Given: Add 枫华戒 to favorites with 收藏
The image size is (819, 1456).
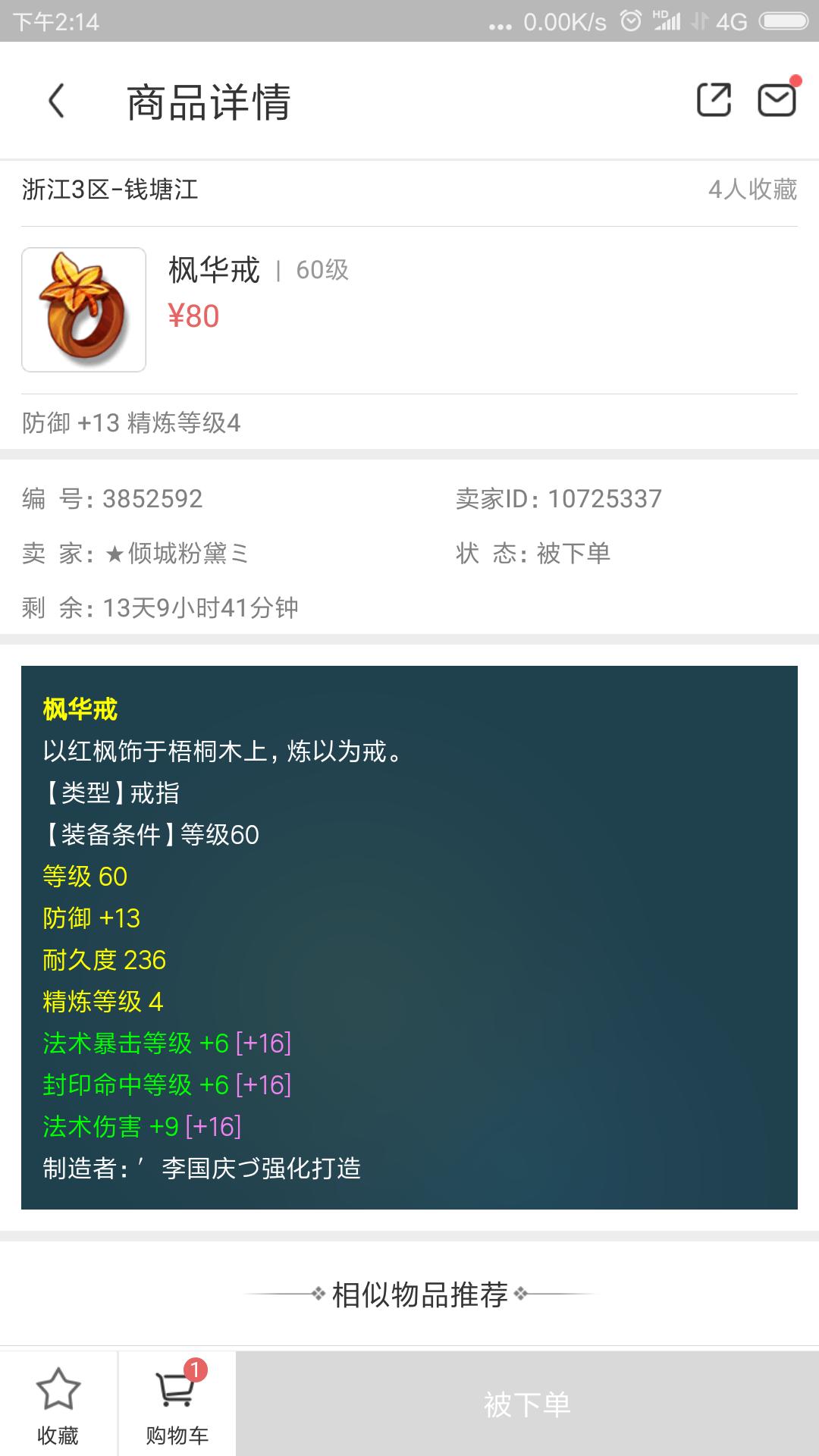Looking at the screenshot, I should pos(58,1404).
